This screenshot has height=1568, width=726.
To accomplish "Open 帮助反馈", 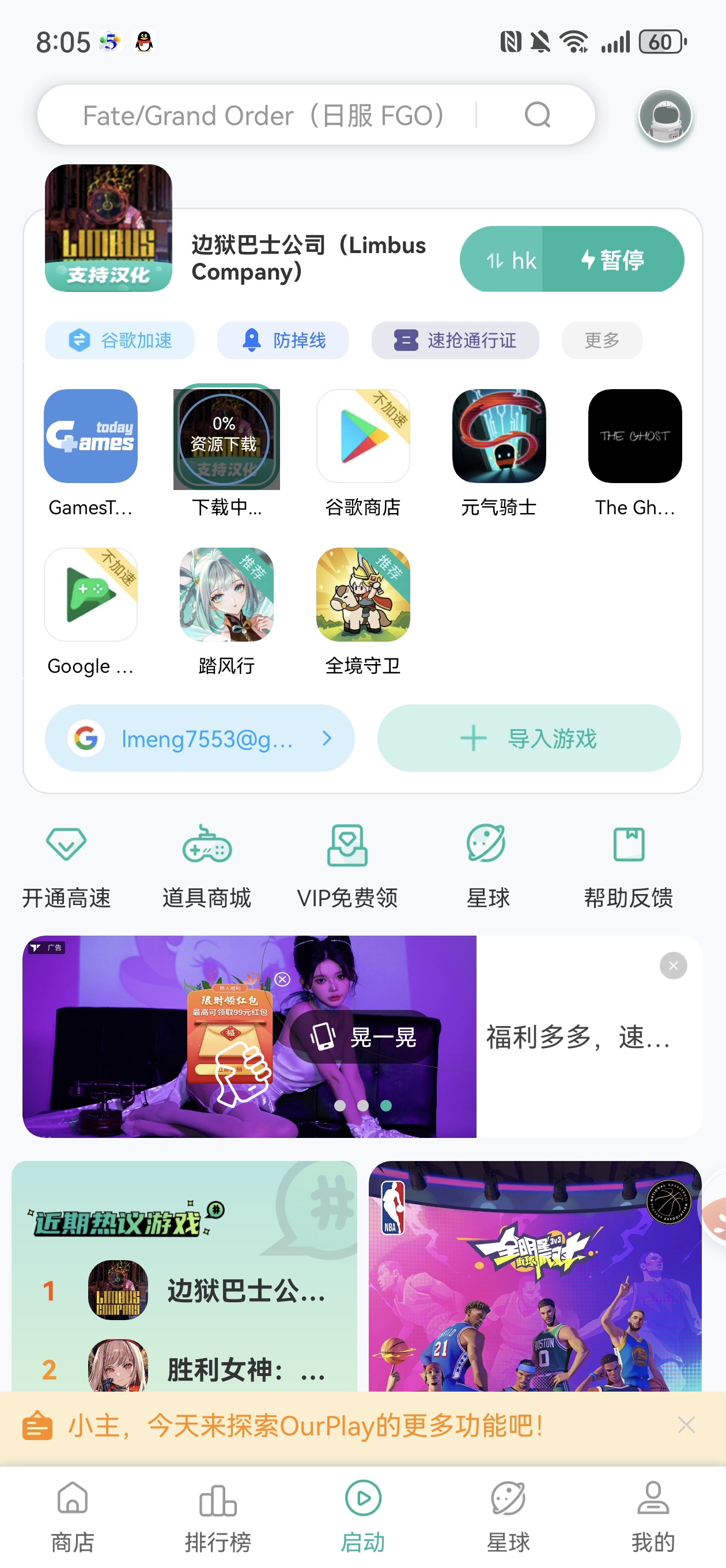I will 628,864.
